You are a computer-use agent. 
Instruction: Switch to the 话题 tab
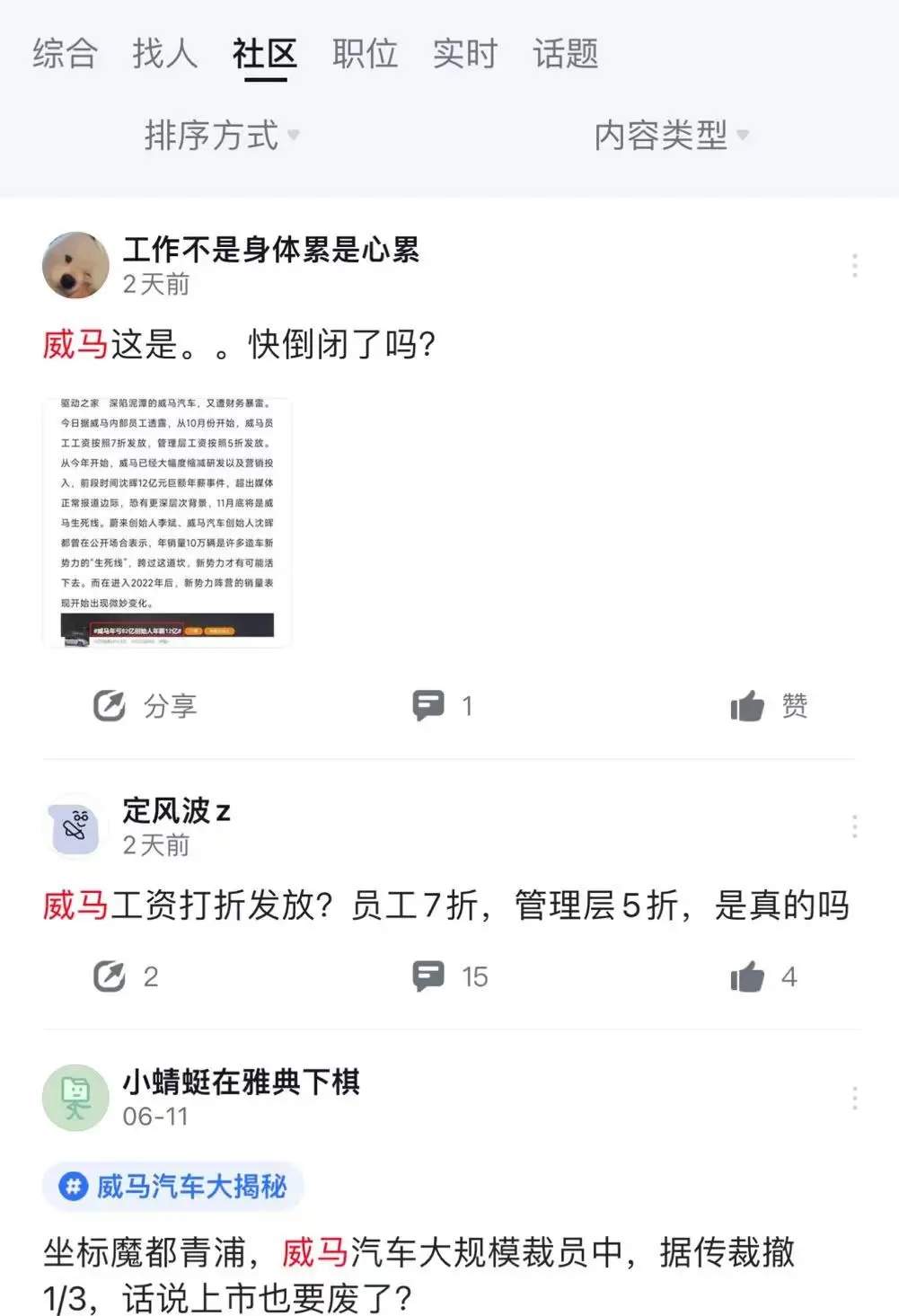(565, 54)
